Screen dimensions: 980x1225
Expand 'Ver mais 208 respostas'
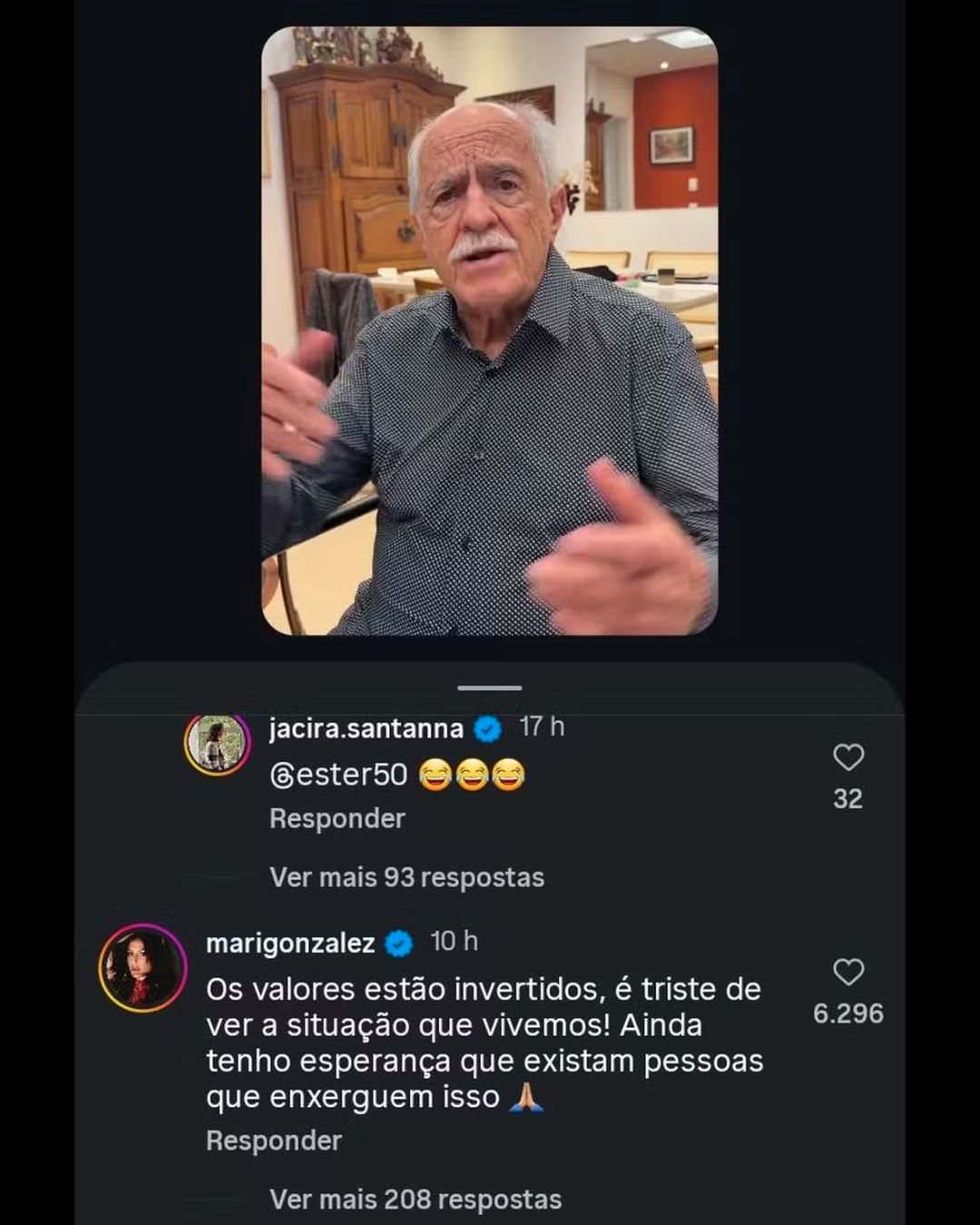pyautogui.click(x=415, y=1200)
